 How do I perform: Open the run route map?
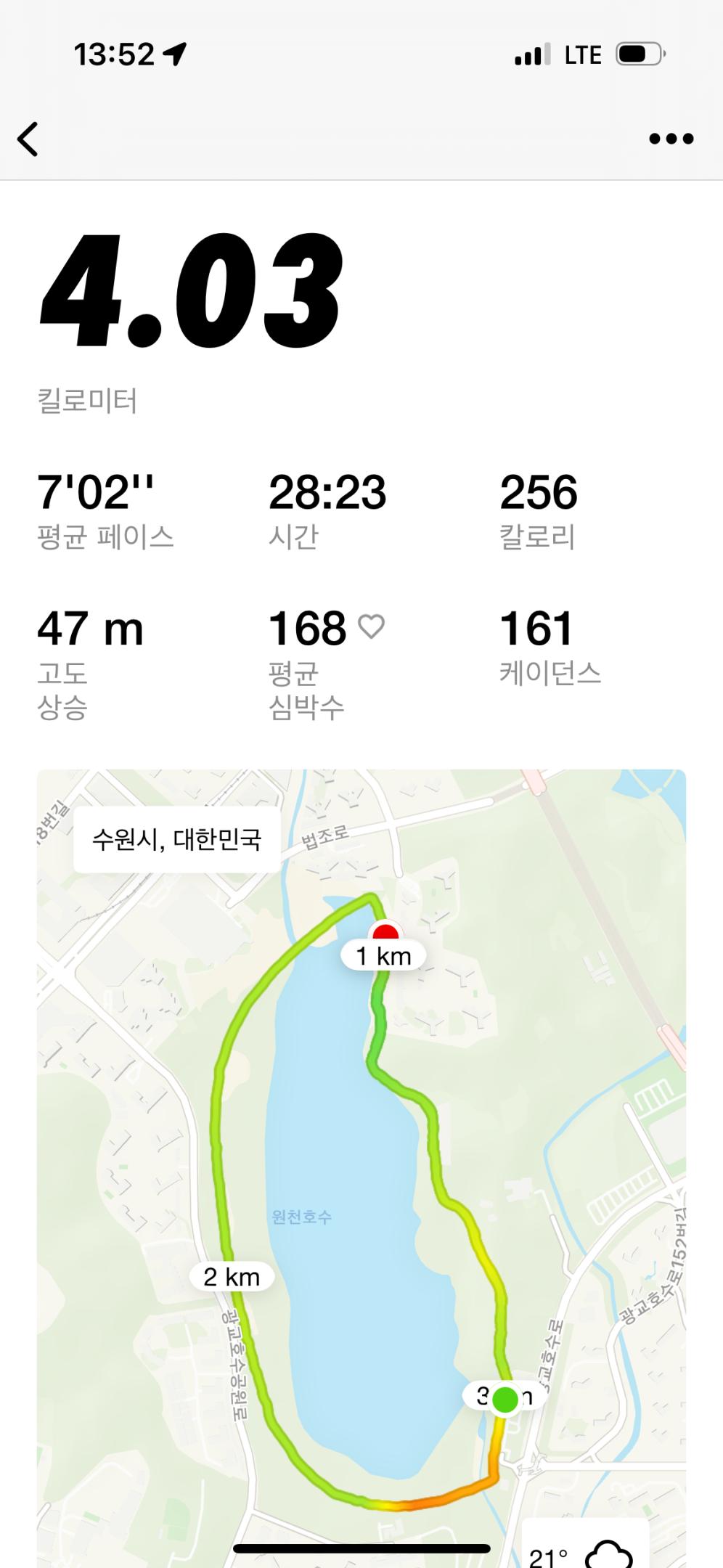[x=361, y=1161]
